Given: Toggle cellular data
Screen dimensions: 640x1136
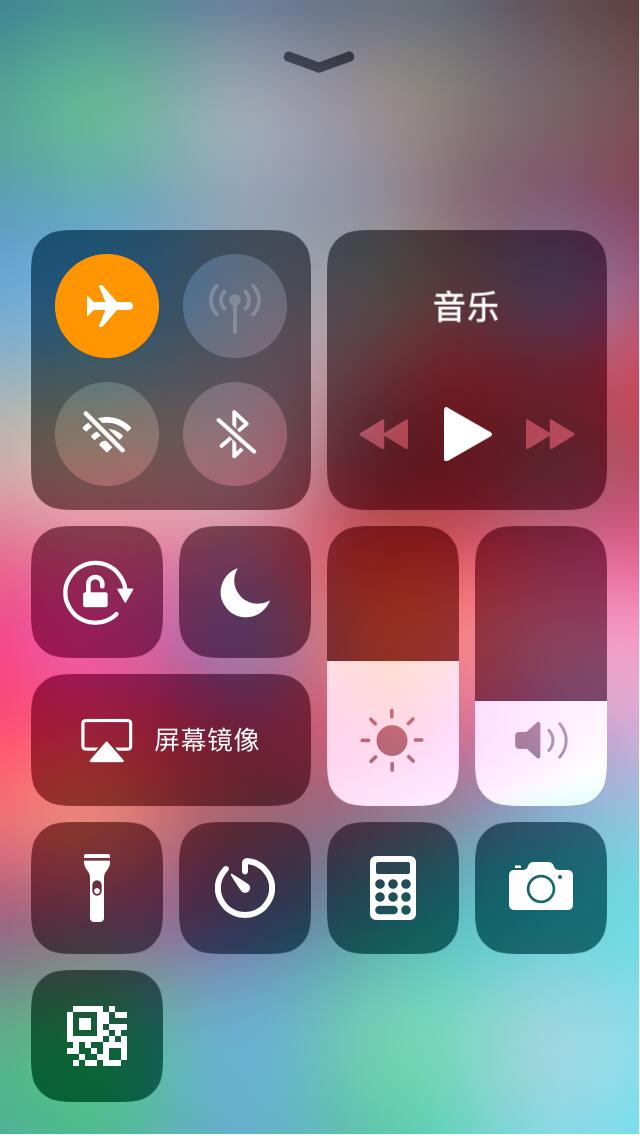Looking at the screenshot, I should [x=235, y=306].
